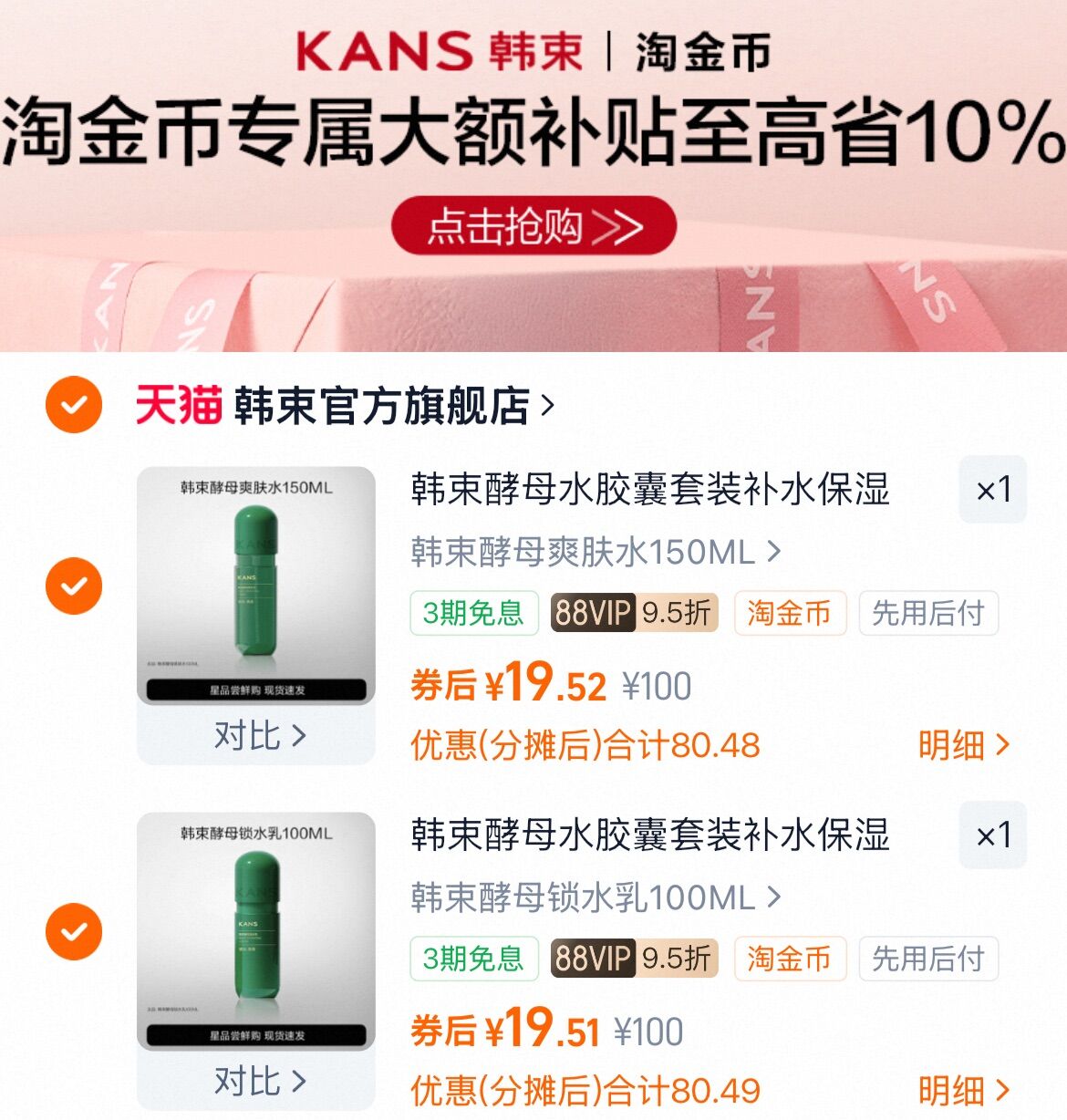The height and width of the screenshot is (1120, 1067).
Task: Deselect the 韩束酵母爽肤水150ML item checkbox
Action: 72,586
